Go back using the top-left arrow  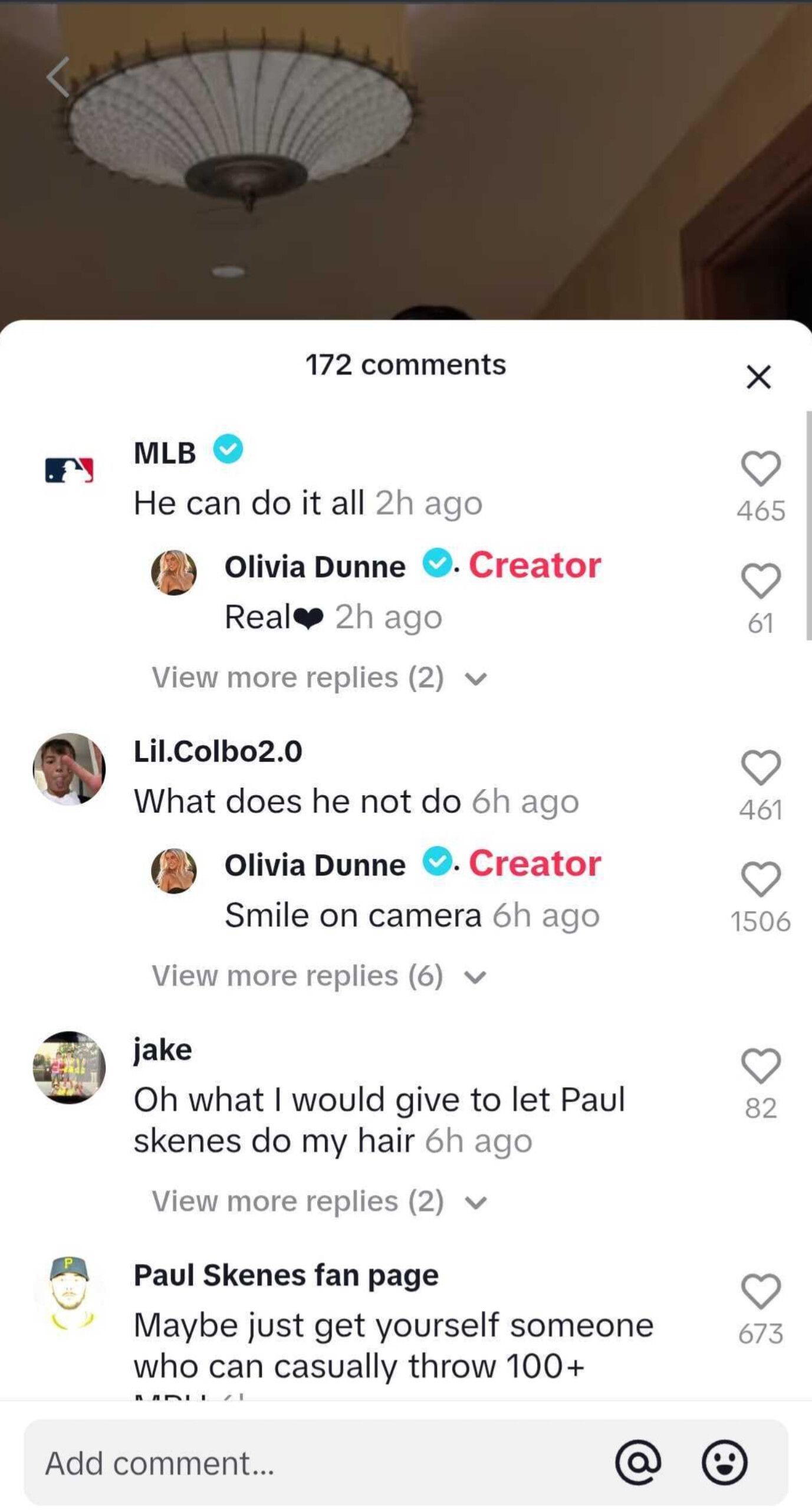point(58,77)
